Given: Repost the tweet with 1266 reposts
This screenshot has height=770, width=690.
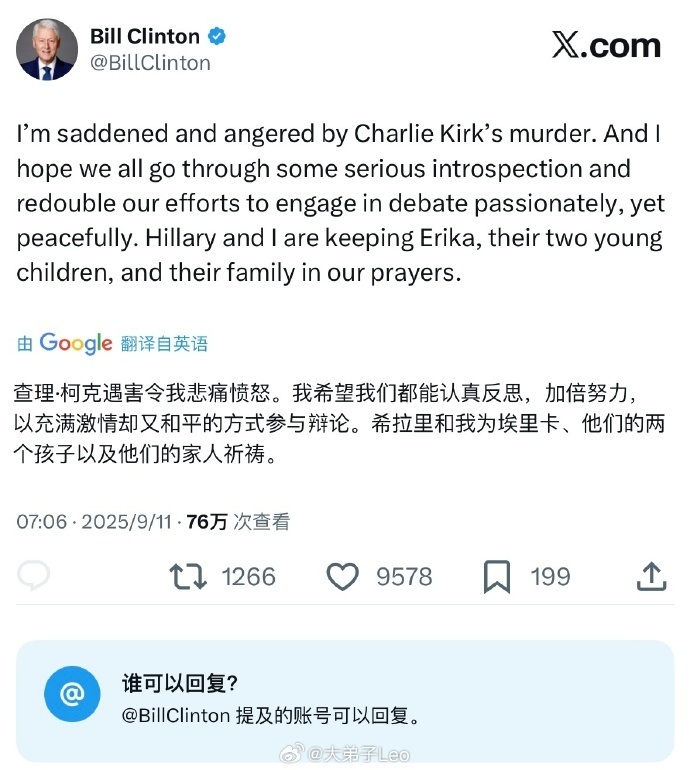Looking at the screenshot, I should coord(188,576).
